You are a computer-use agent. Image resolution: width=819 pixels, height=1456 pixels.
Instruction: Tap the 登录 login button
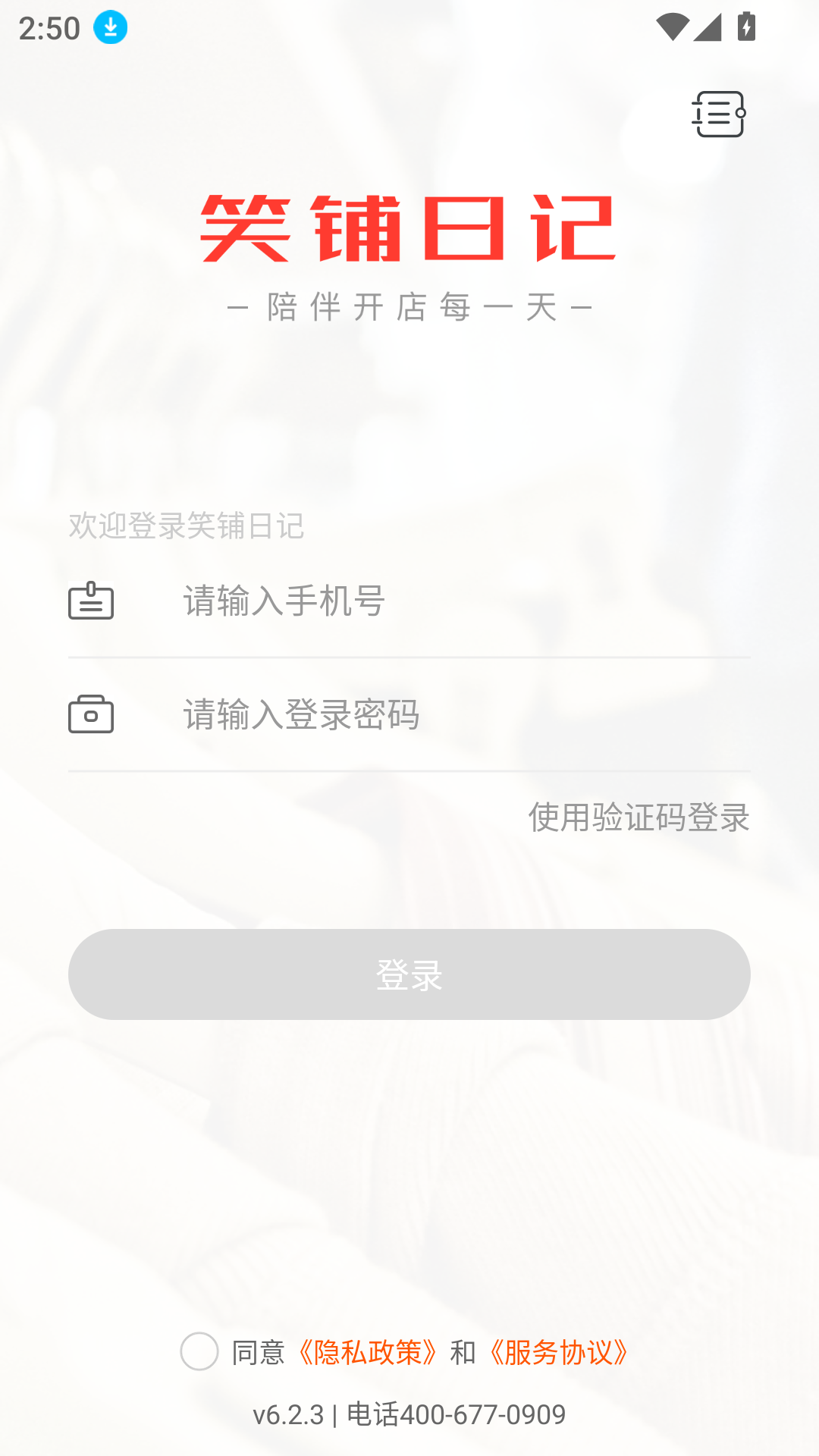click(x=409, y=974)
